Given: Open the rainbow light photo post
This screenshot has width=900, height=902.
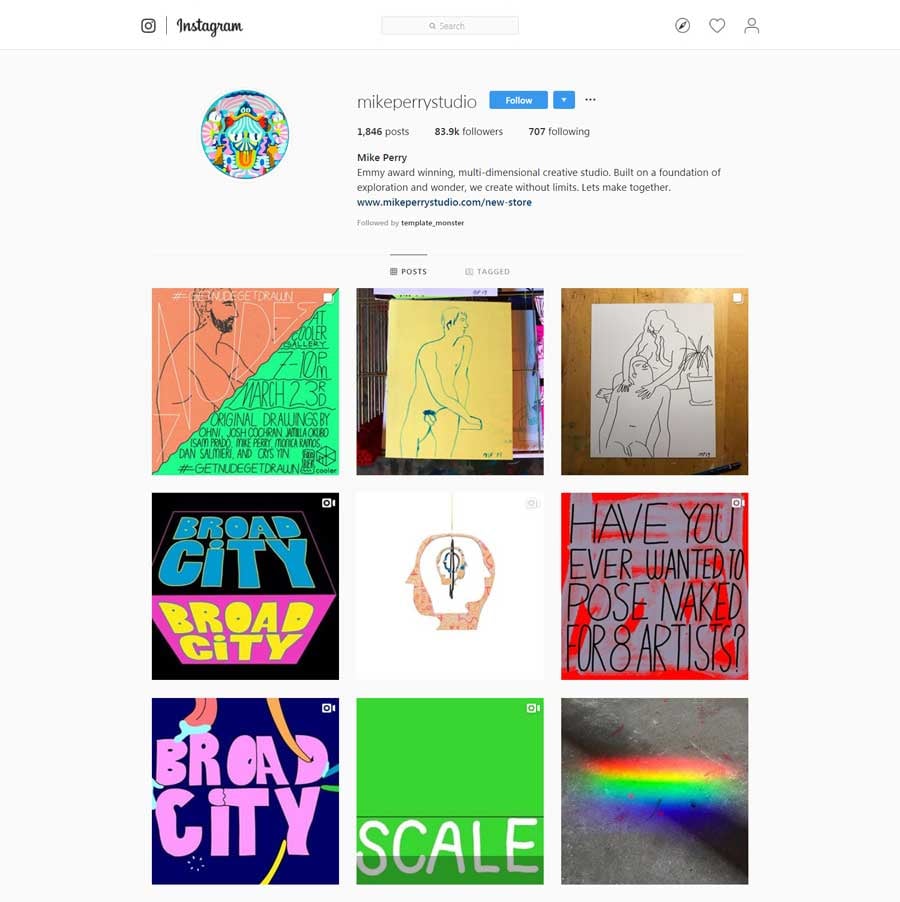Looking at the screenshot, I should (x=654, y=791).
